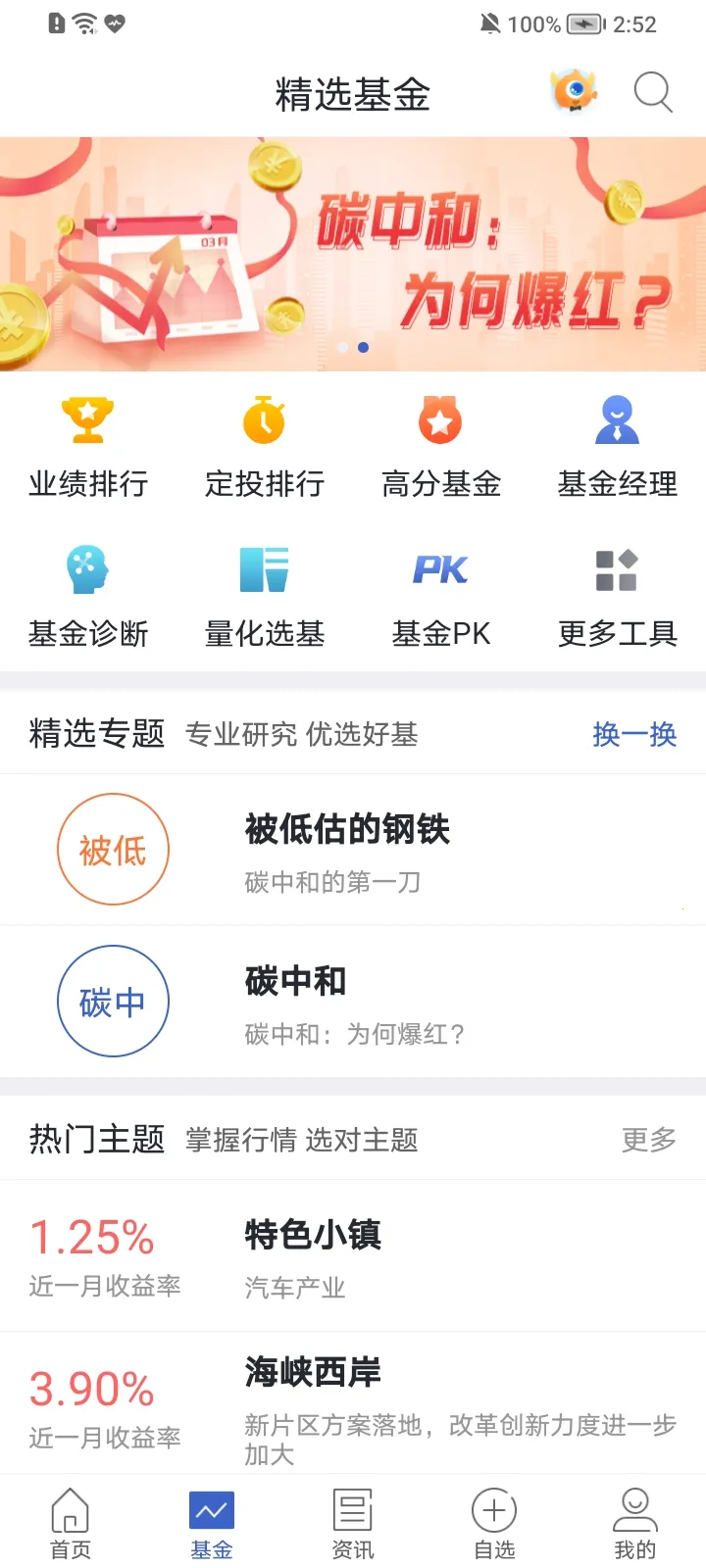Open 更多 under hot themes
The height and width of the screenshot is (1568, 706).
[647, 1140]
